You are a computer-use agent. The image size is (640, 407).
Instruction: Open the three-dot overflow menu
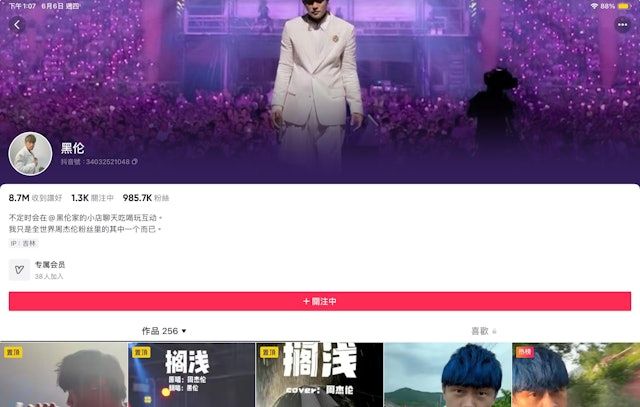[622, 24]
